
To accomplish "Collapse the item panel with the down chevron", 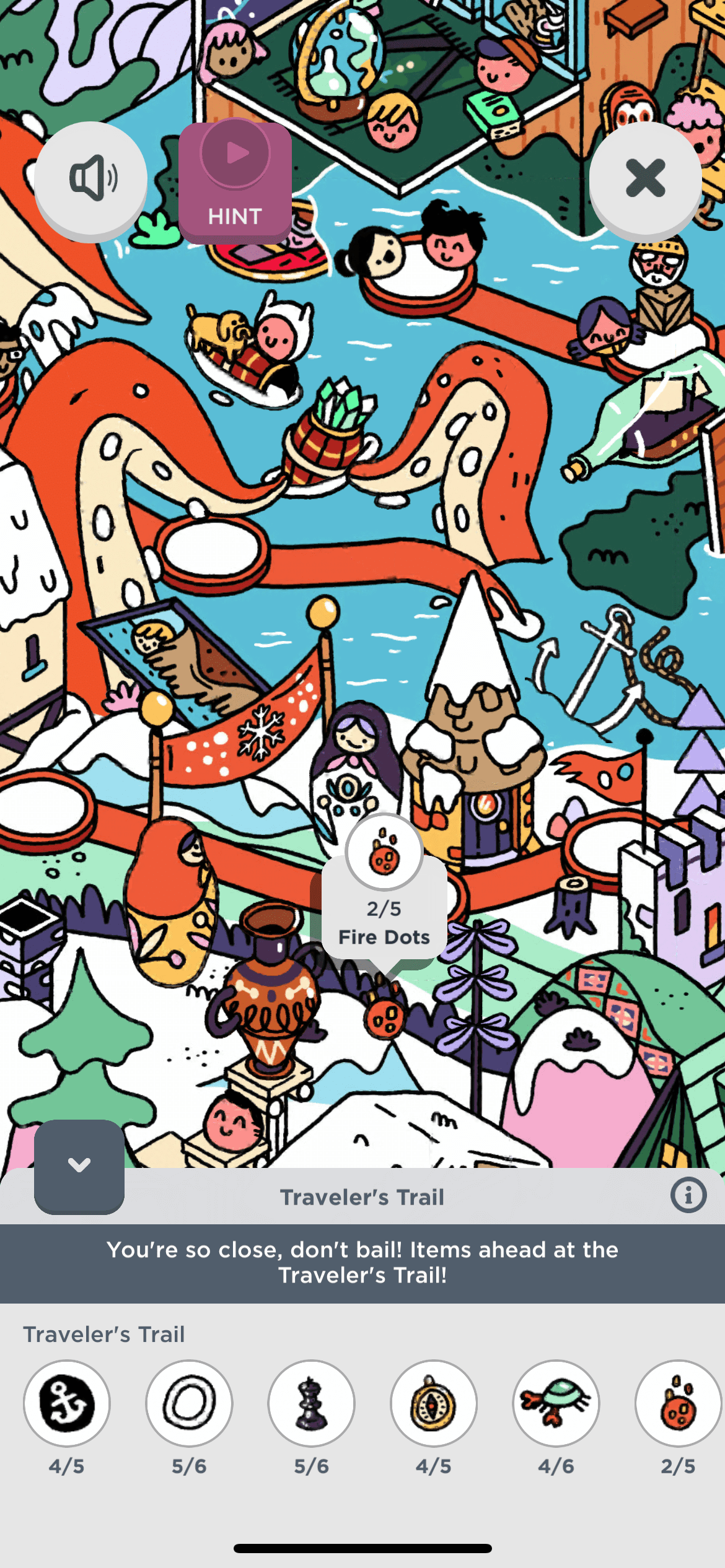I will [x=79, y=1165].
